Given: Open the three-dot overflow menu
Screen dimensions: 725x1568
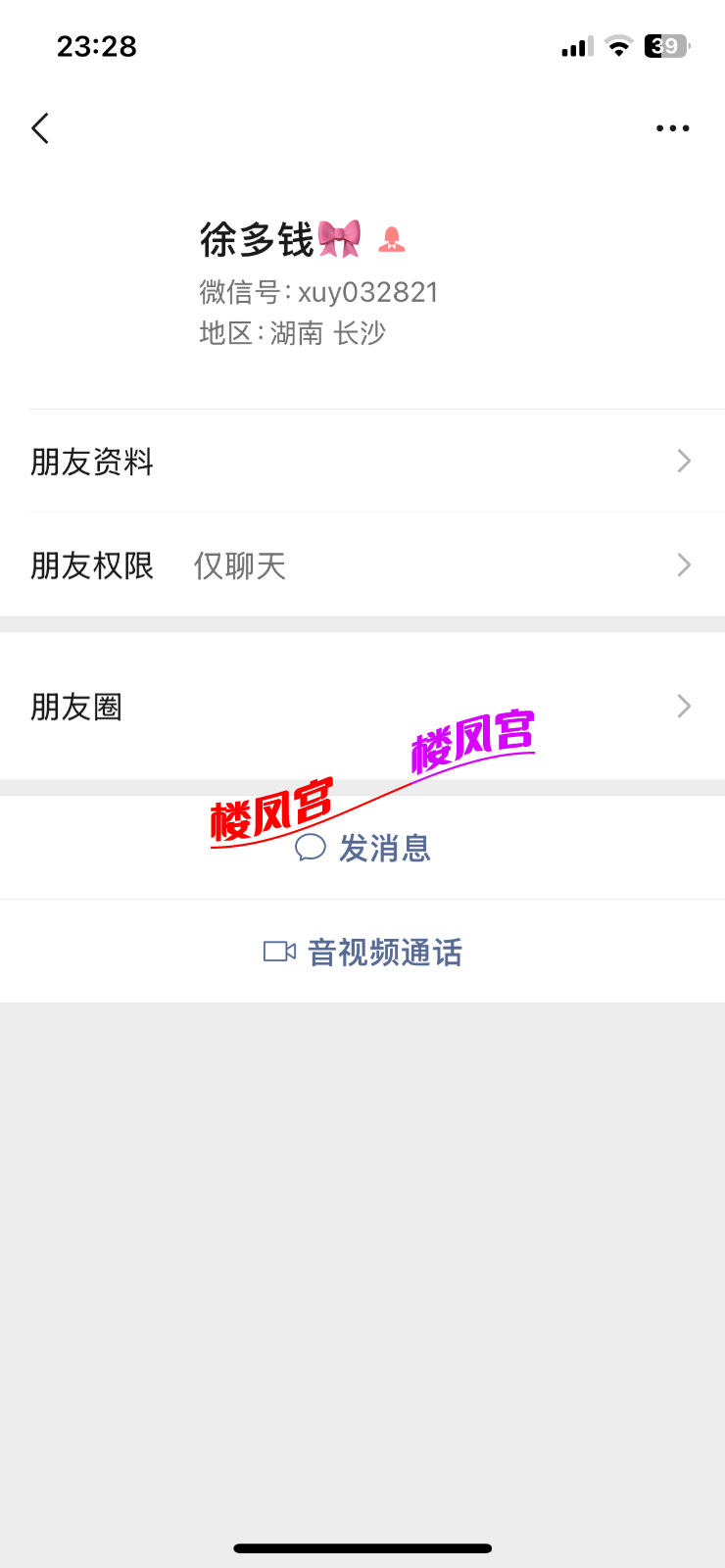Looking at the screenshot, I should point(672,128).
